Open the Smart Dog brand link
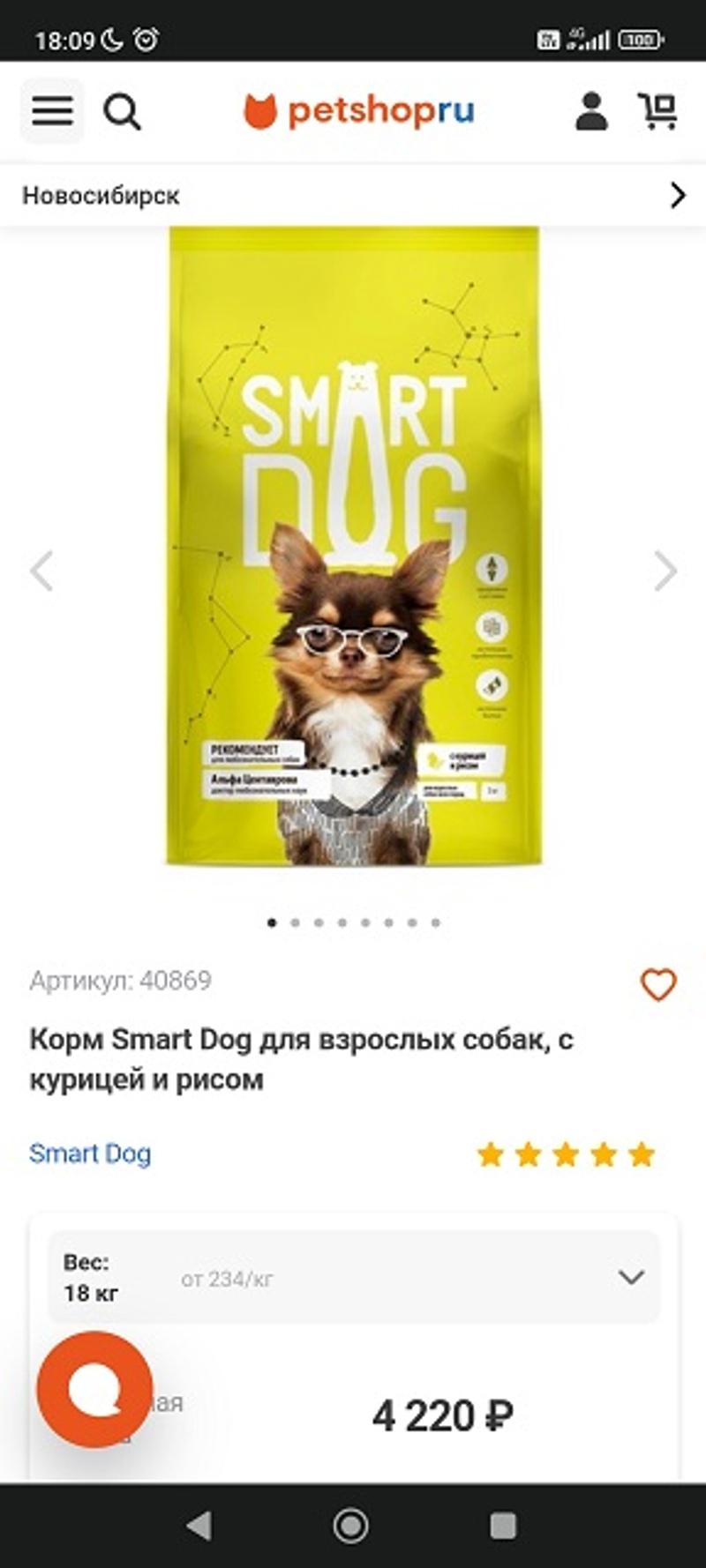706x1568 pixels. (x=90, y=1154)
